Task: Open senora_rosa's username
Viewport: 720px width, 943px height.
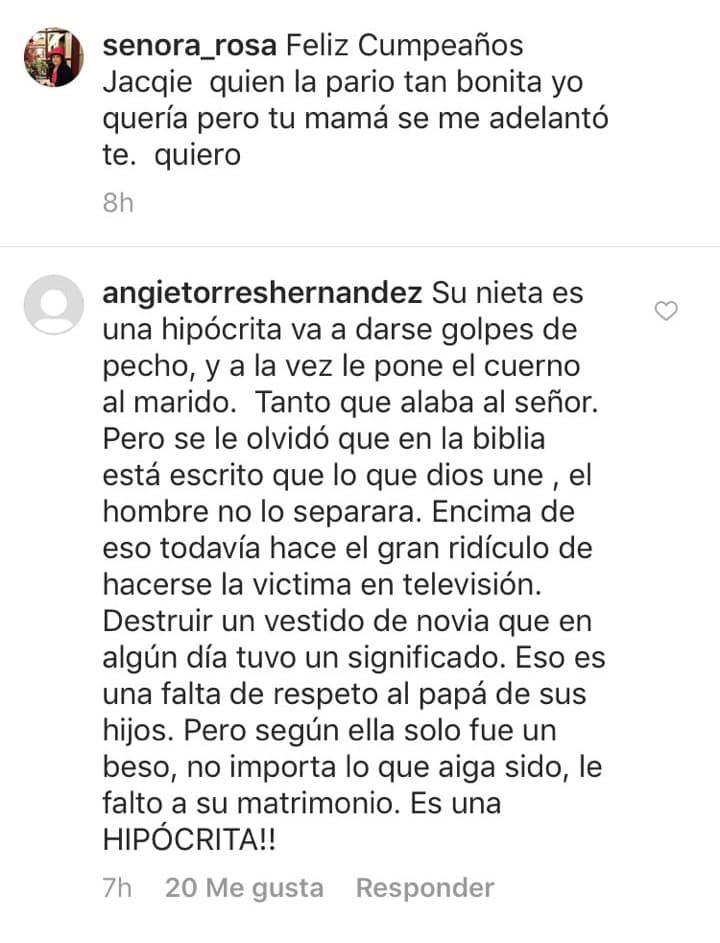Action: [x=186, y=44]
